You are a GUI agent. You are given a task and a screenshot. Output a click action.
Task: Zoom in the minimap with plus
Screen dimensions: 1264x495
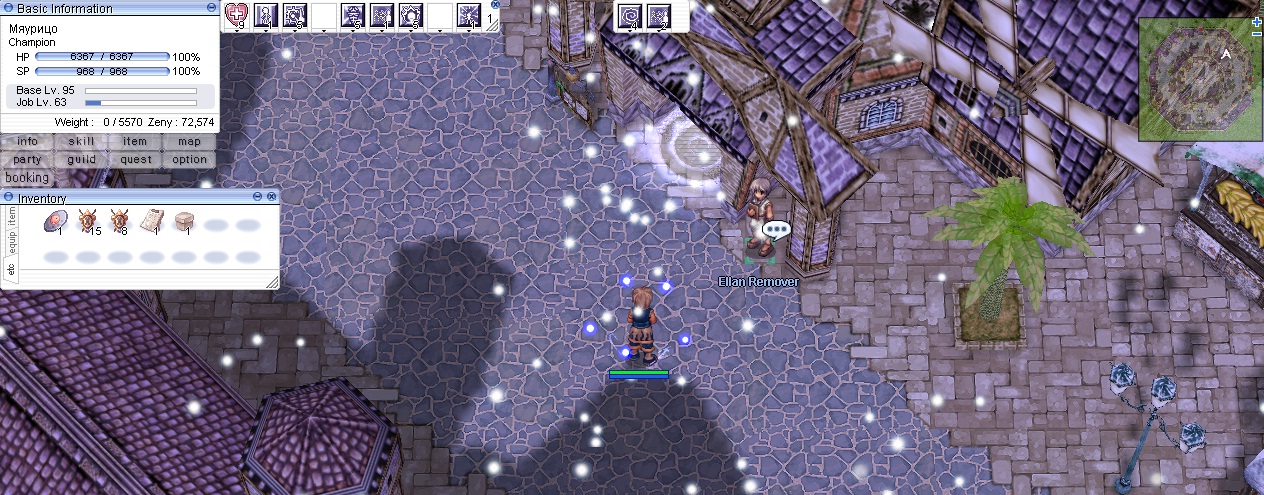coord(1257,21)
